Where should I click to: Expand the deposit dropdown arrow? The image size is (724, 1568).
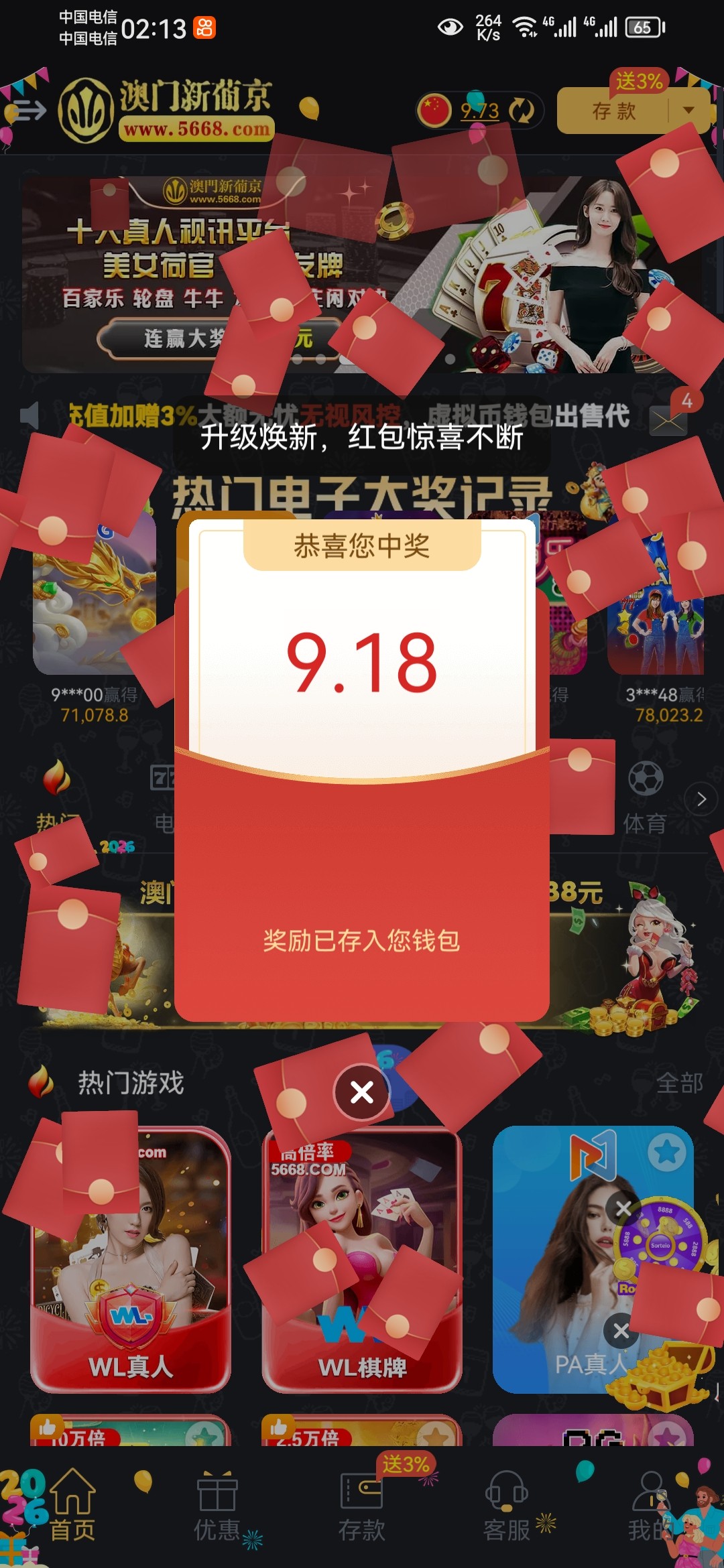[x=688, y=111]
